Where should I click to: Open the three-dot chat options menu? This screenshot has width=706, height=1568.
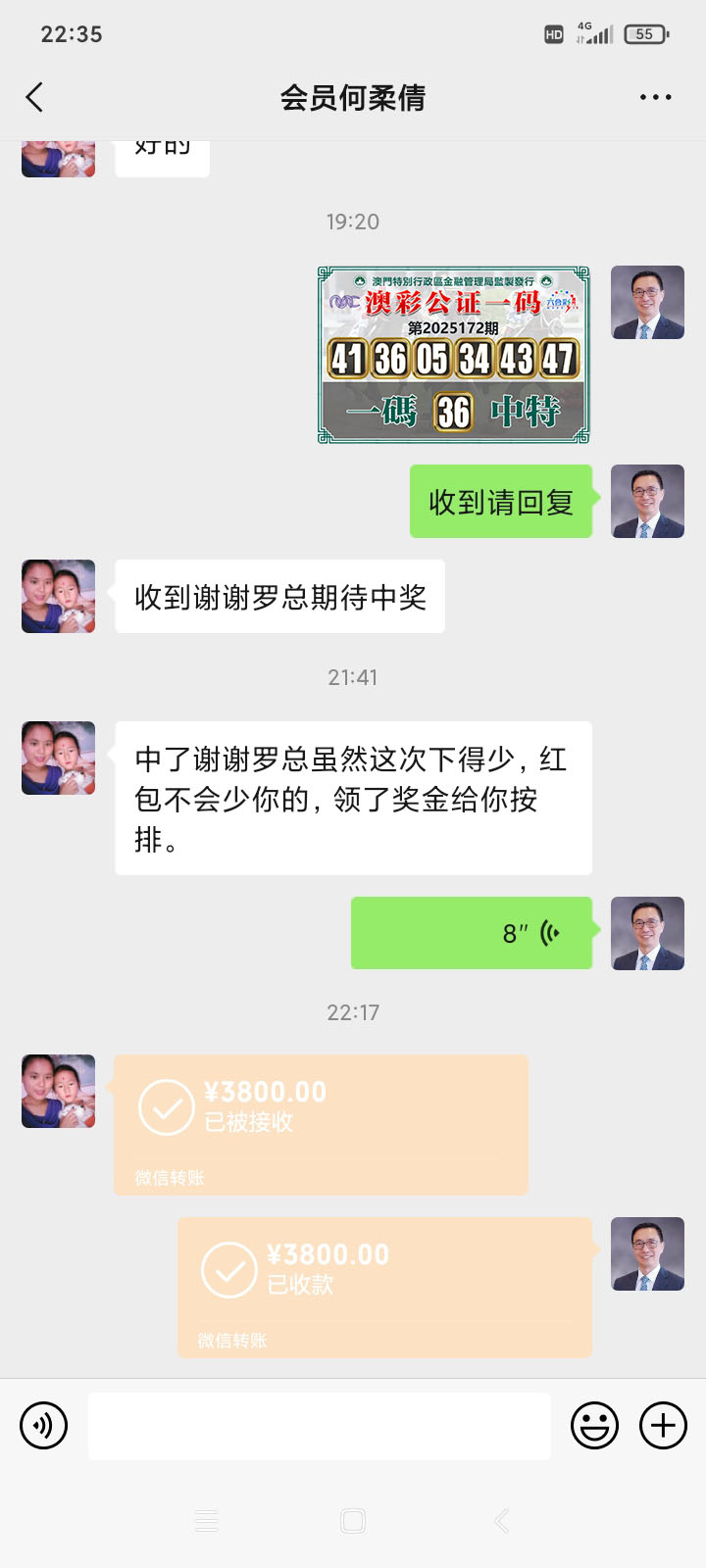click(x=655, y=97)
